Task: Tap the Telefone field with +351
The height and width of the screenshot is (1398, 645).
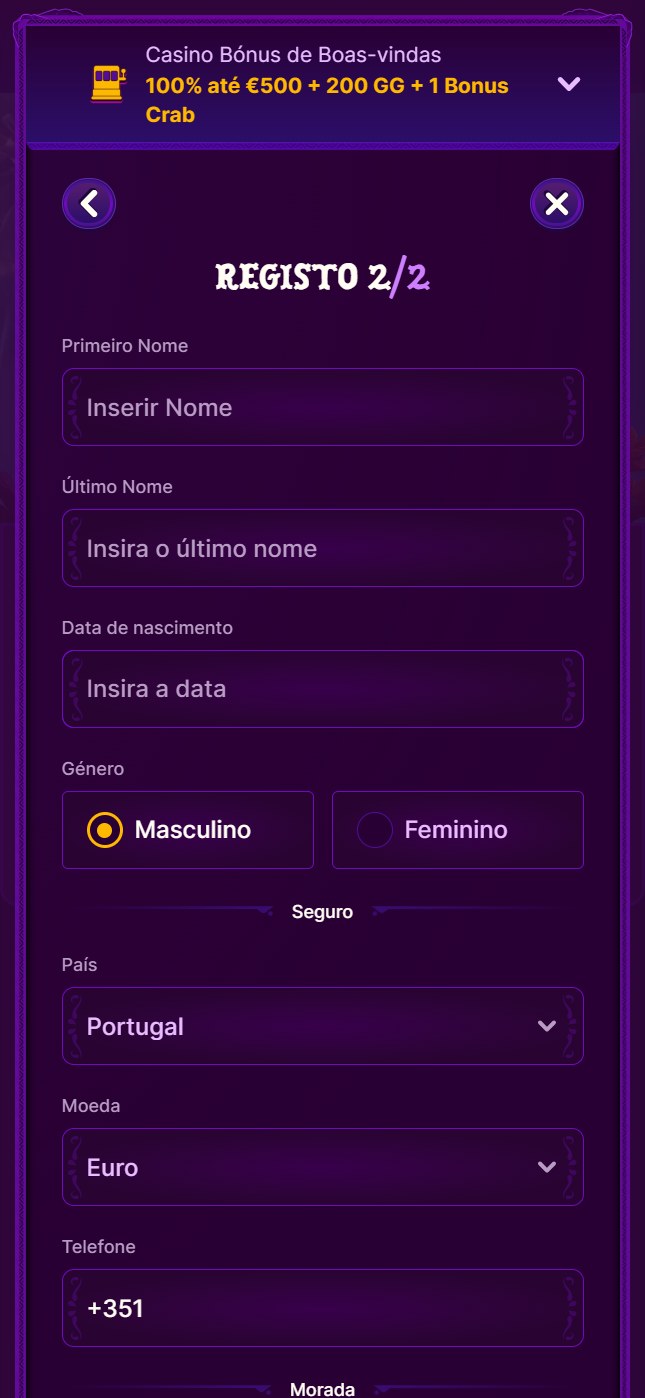Action: (x=322, y=1308)
